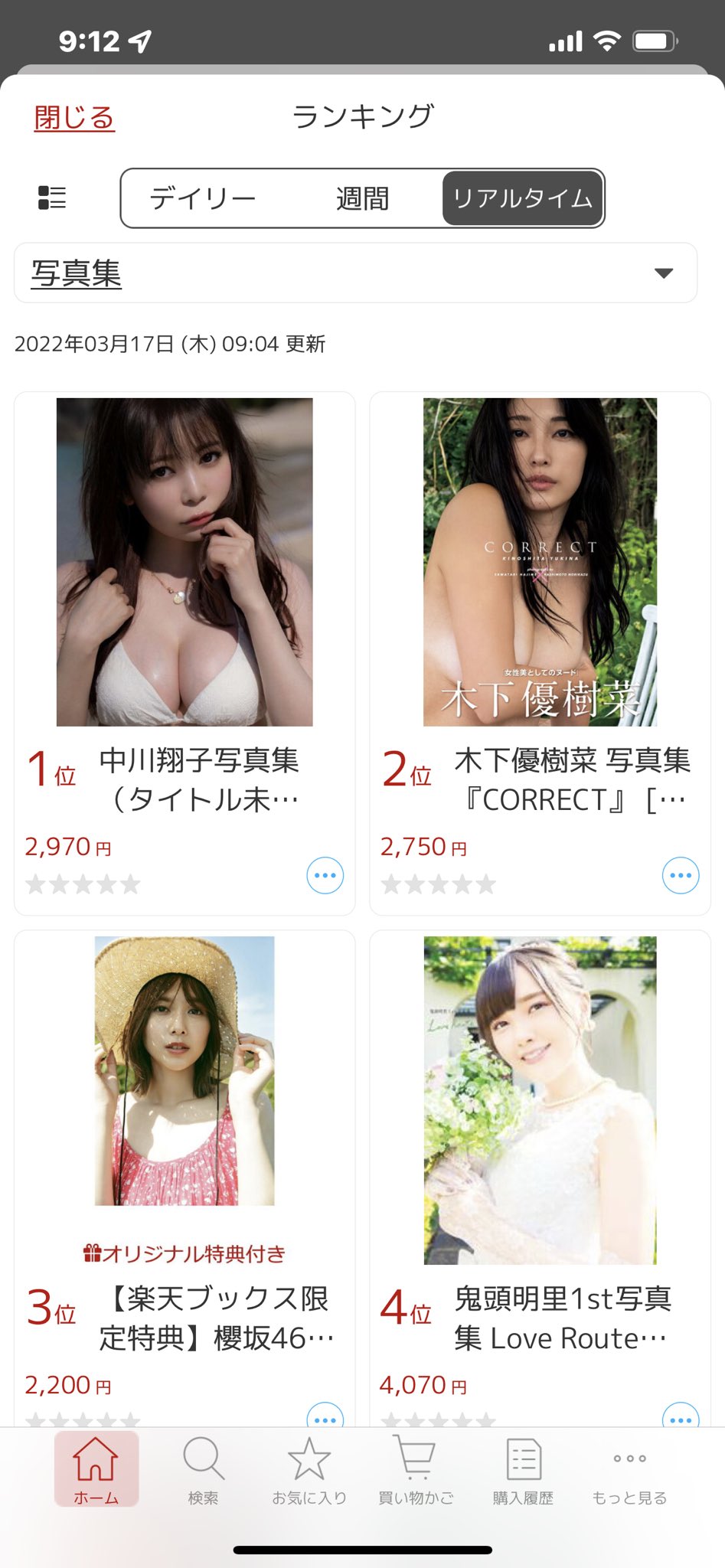Select the 週間 ranking tab
Screen dimensions: 725x1568
pos(362,198)
